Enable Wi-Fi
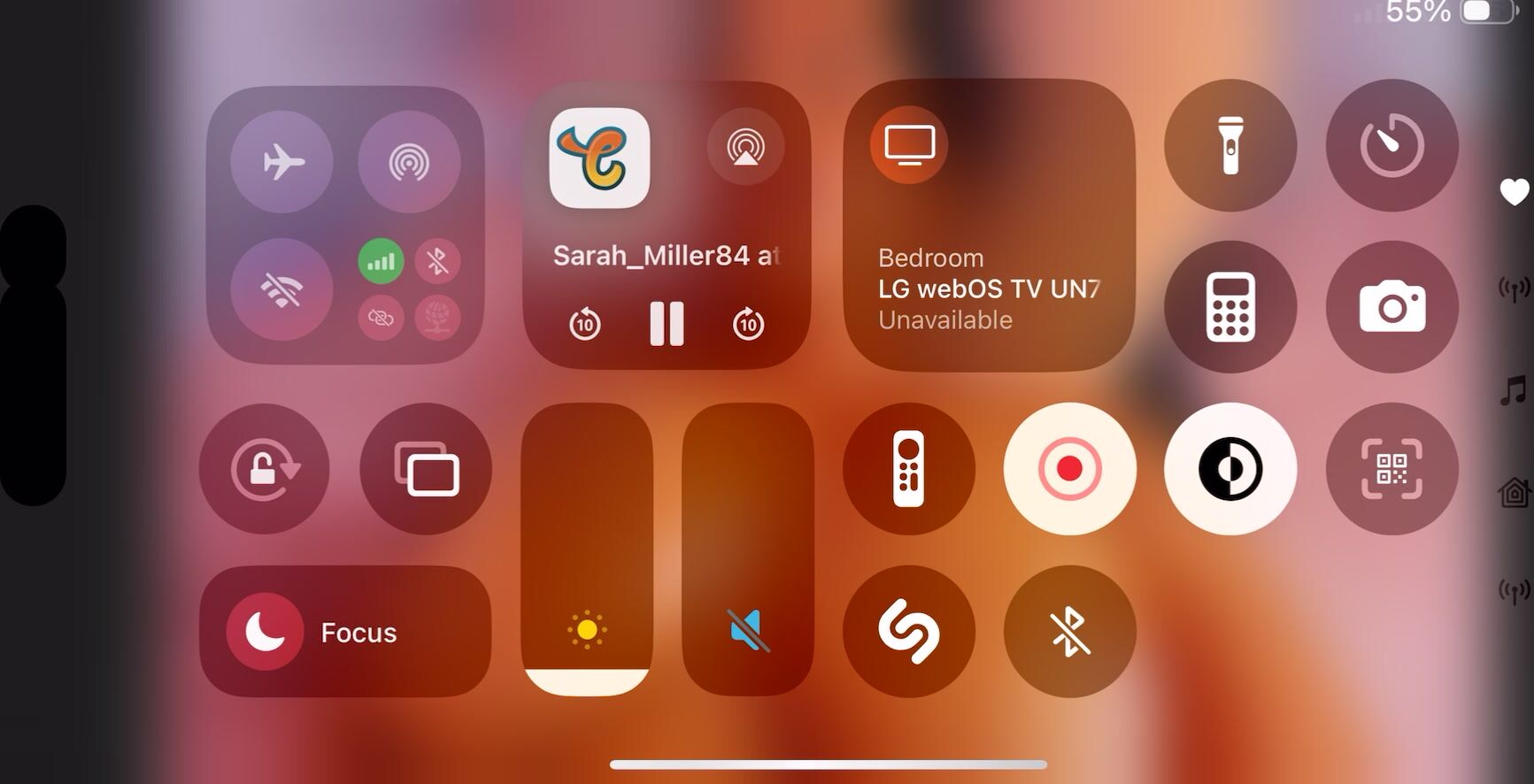This screenshot has height=784, width=1534. click(x=282, y=289)
